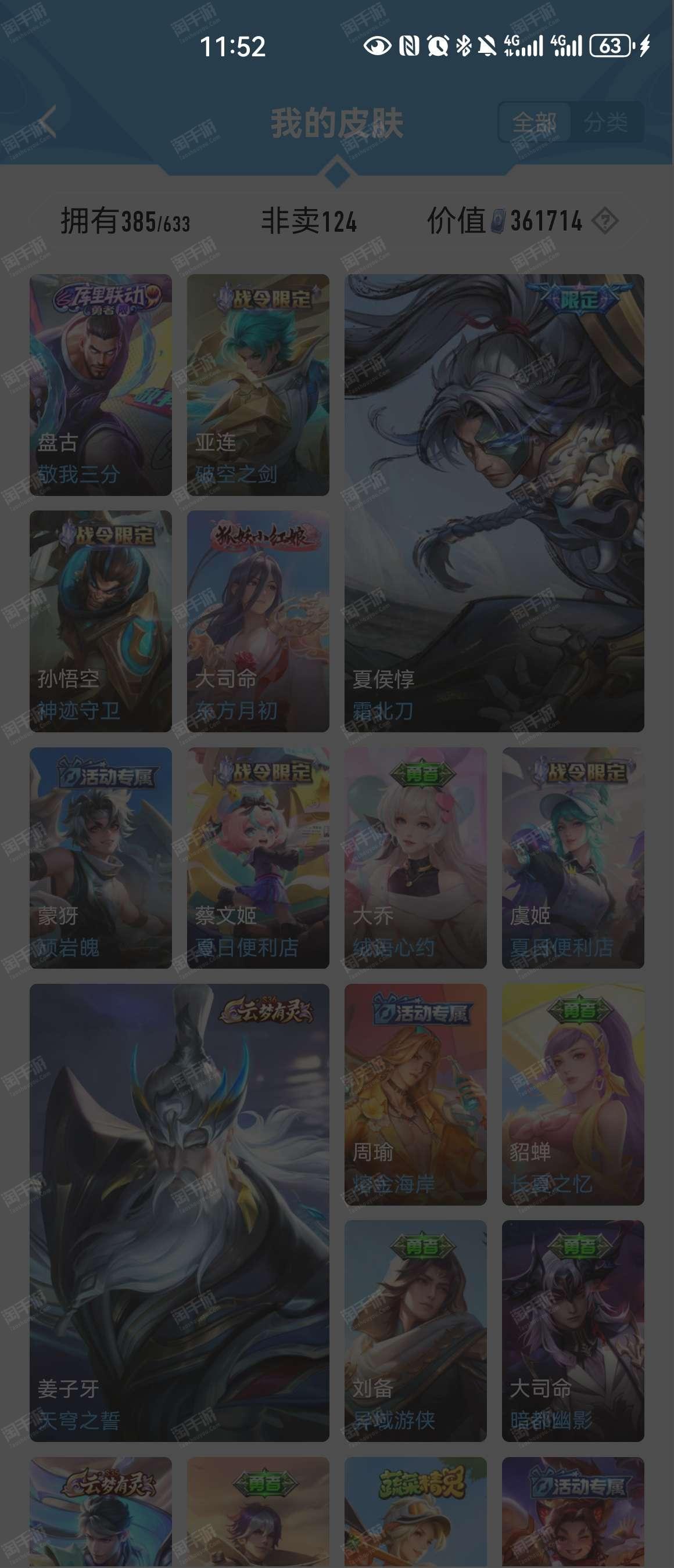
Task: Open 蔡文姬 夏日便利店 skin card
Action: (x=258, y=858)
